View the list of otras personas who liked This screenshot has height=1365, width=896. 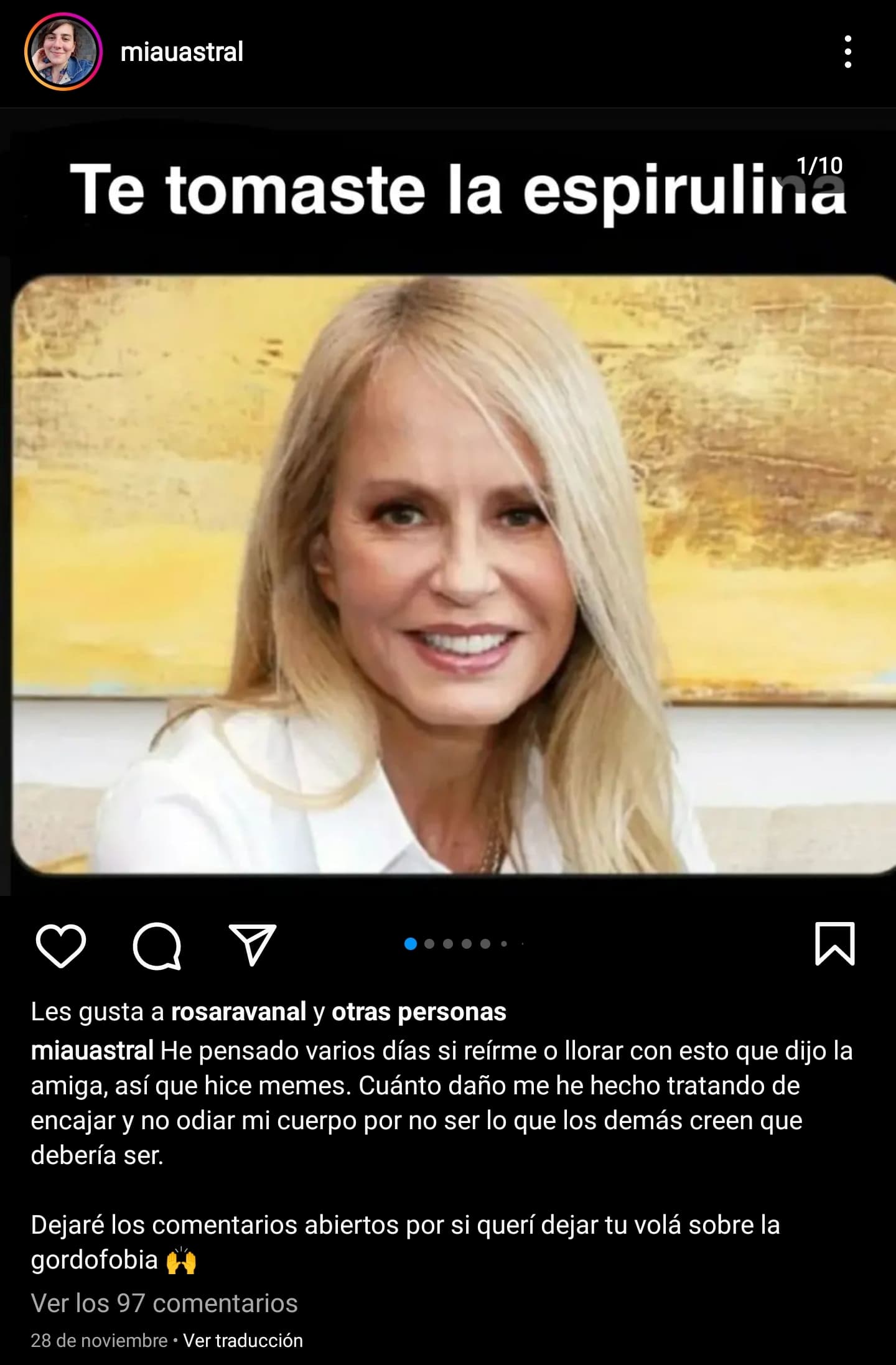click(419, 1012)
